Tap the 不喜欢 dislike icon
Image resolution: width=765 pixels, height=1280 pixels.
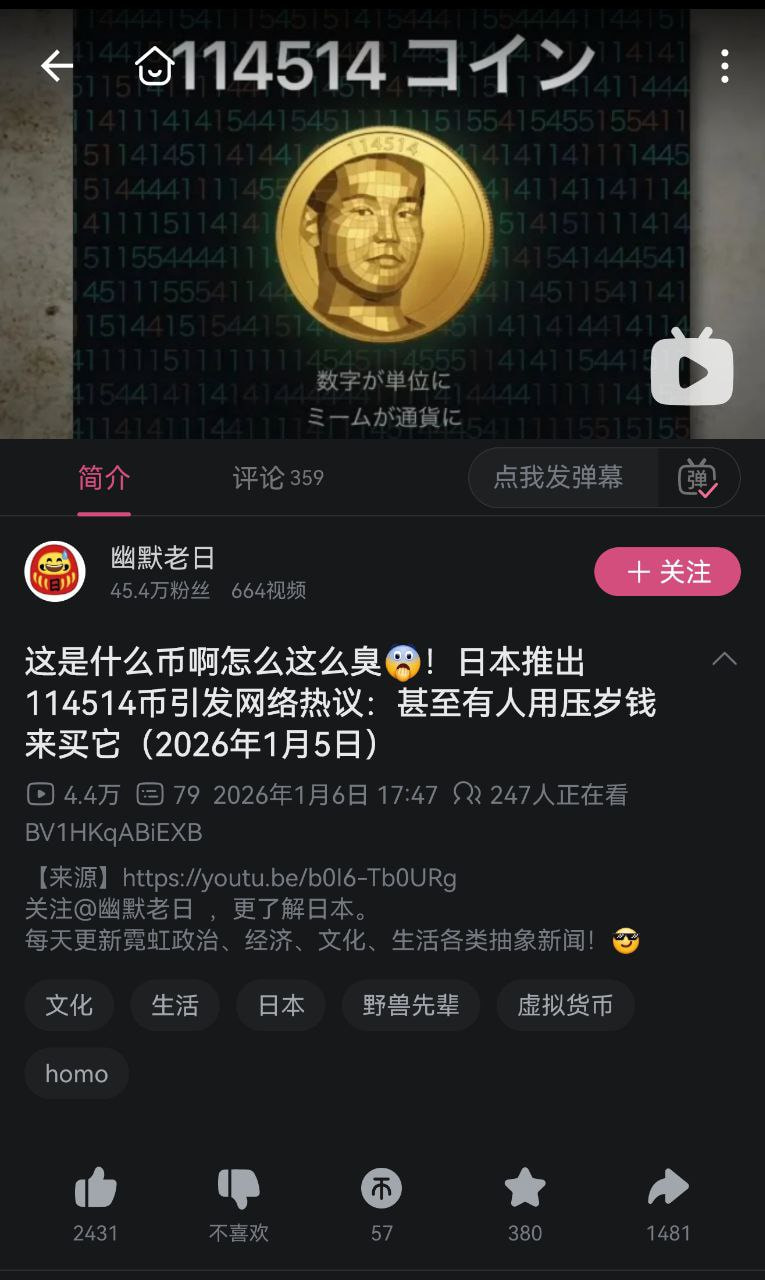click(239, 1189)
